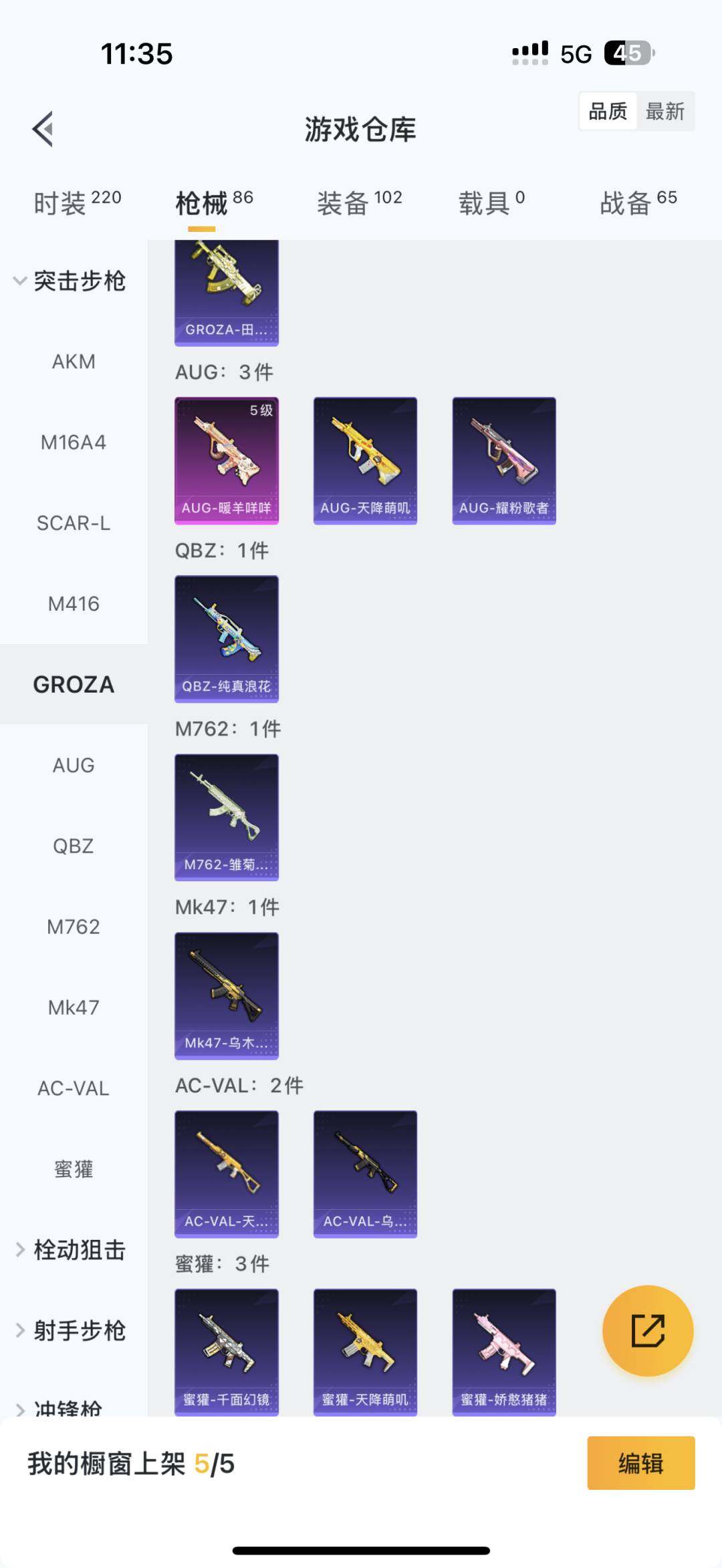Collapse the 突击步枪 category
The image size is (722, 1568).
click(70, 281)
